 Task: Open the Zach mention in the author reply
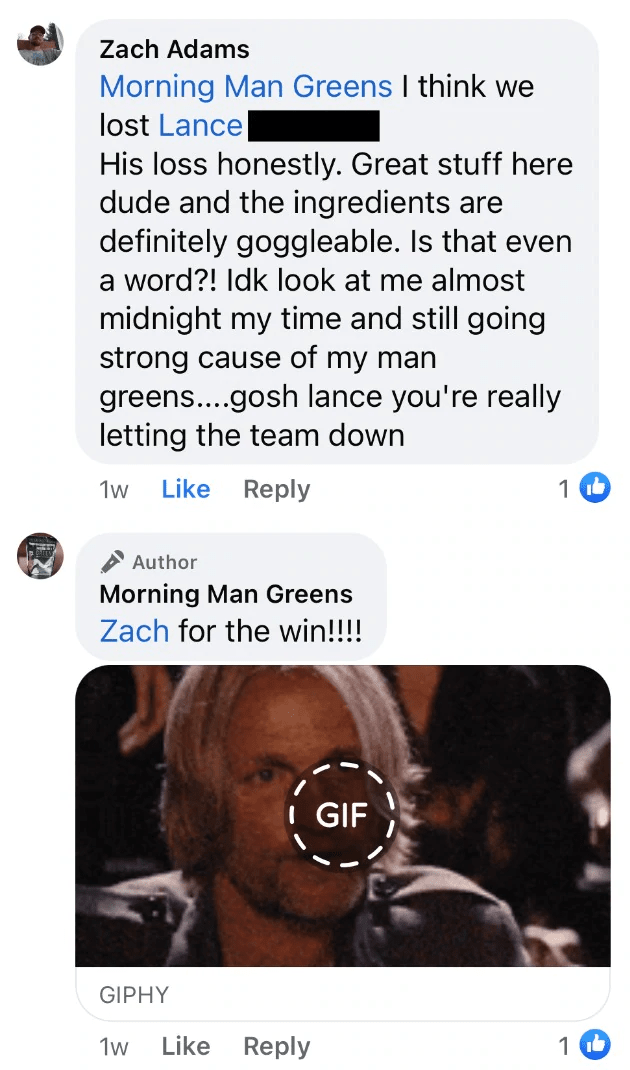pos(134,631)
